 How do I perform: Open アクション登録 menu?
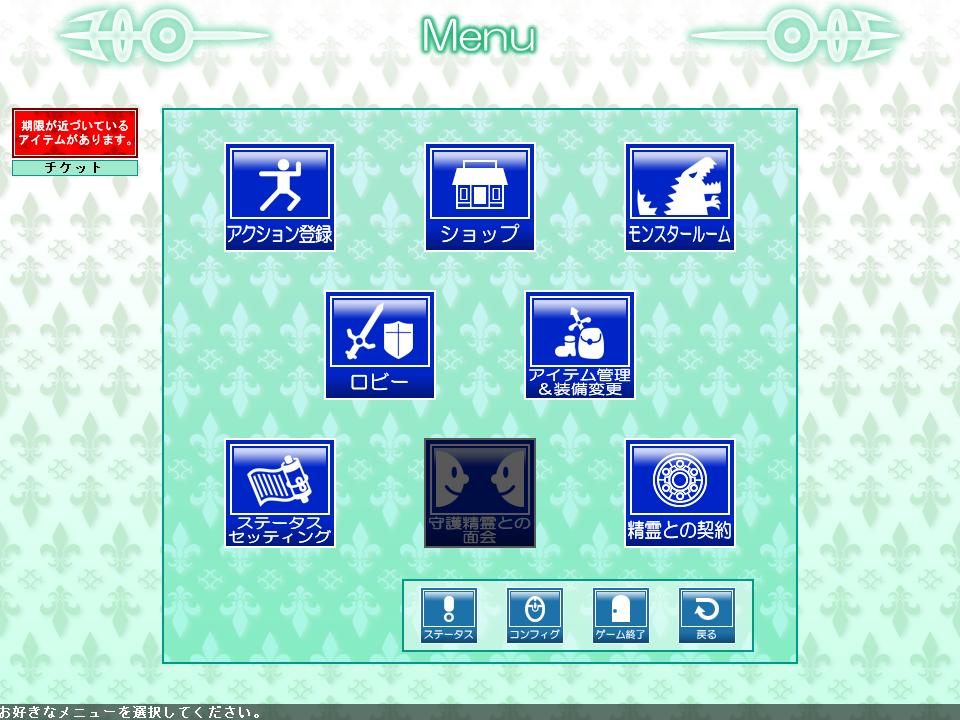(280, 197)
